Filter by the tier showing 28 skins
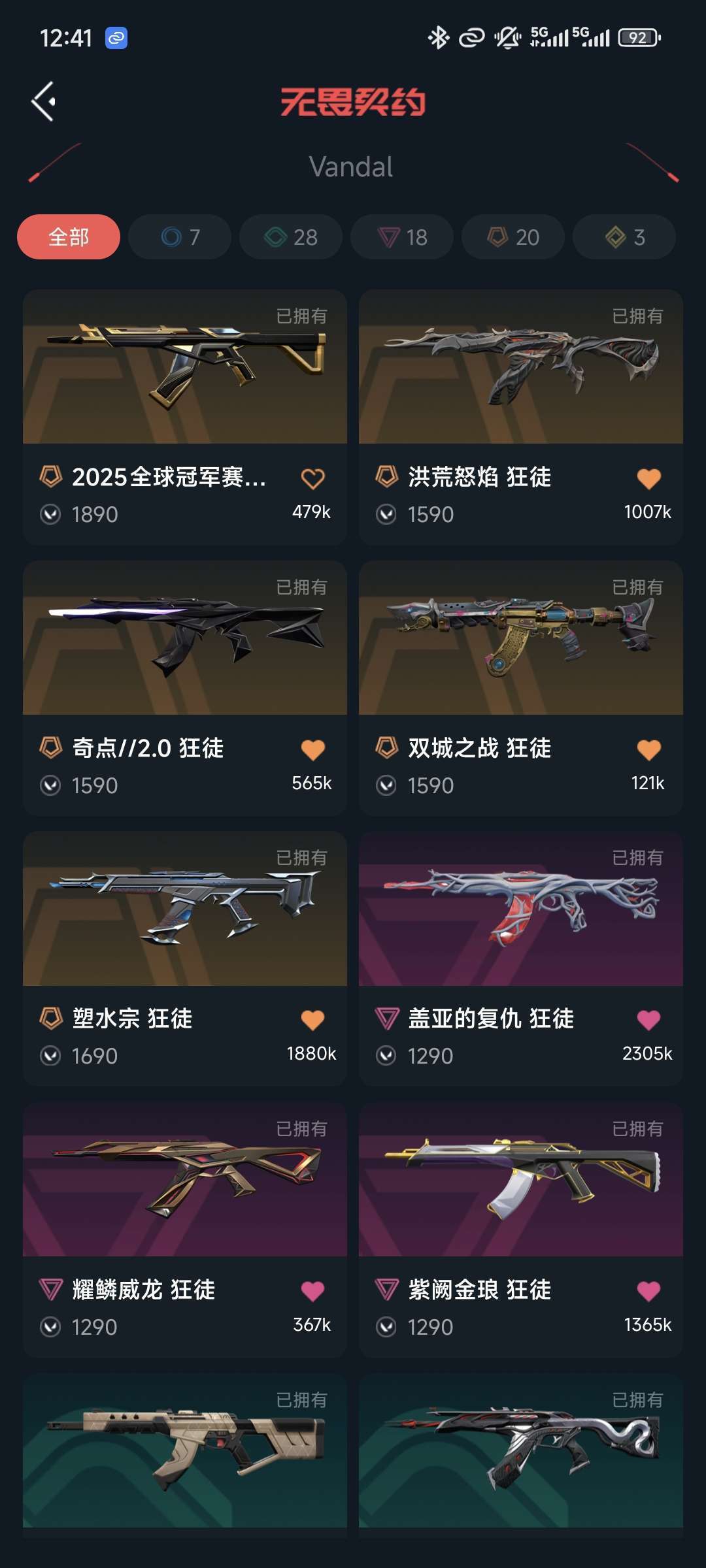 291,237
